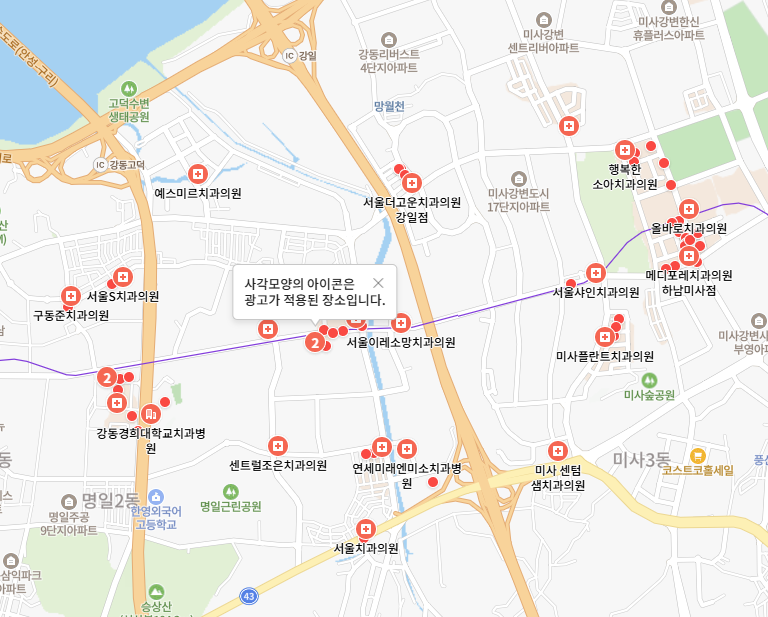The image size is (768, 617).
Task: Tap the 올바로치과의원 marker
Action: point(688,210)
